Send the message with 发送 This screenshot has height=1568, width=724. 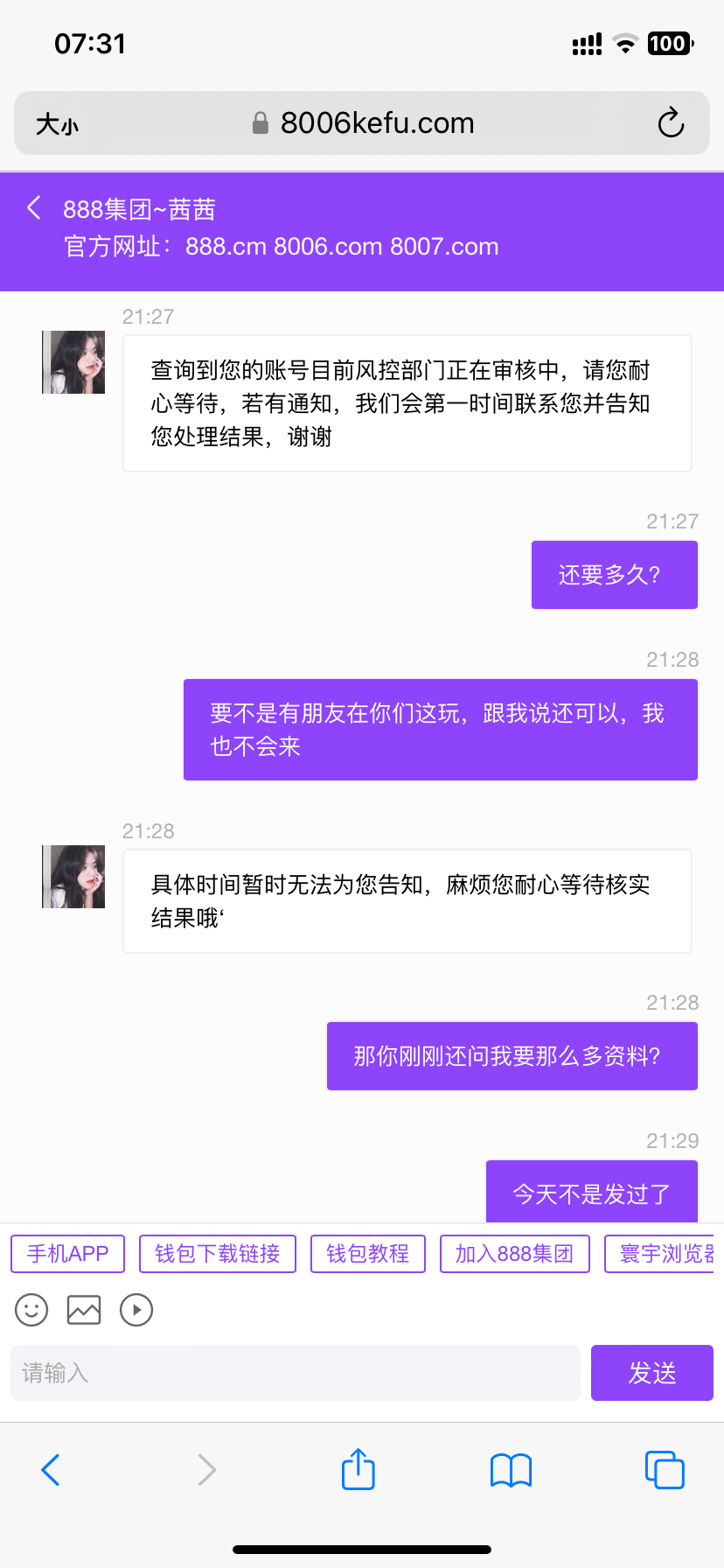pyautogui.click(x=651, y=1373)
